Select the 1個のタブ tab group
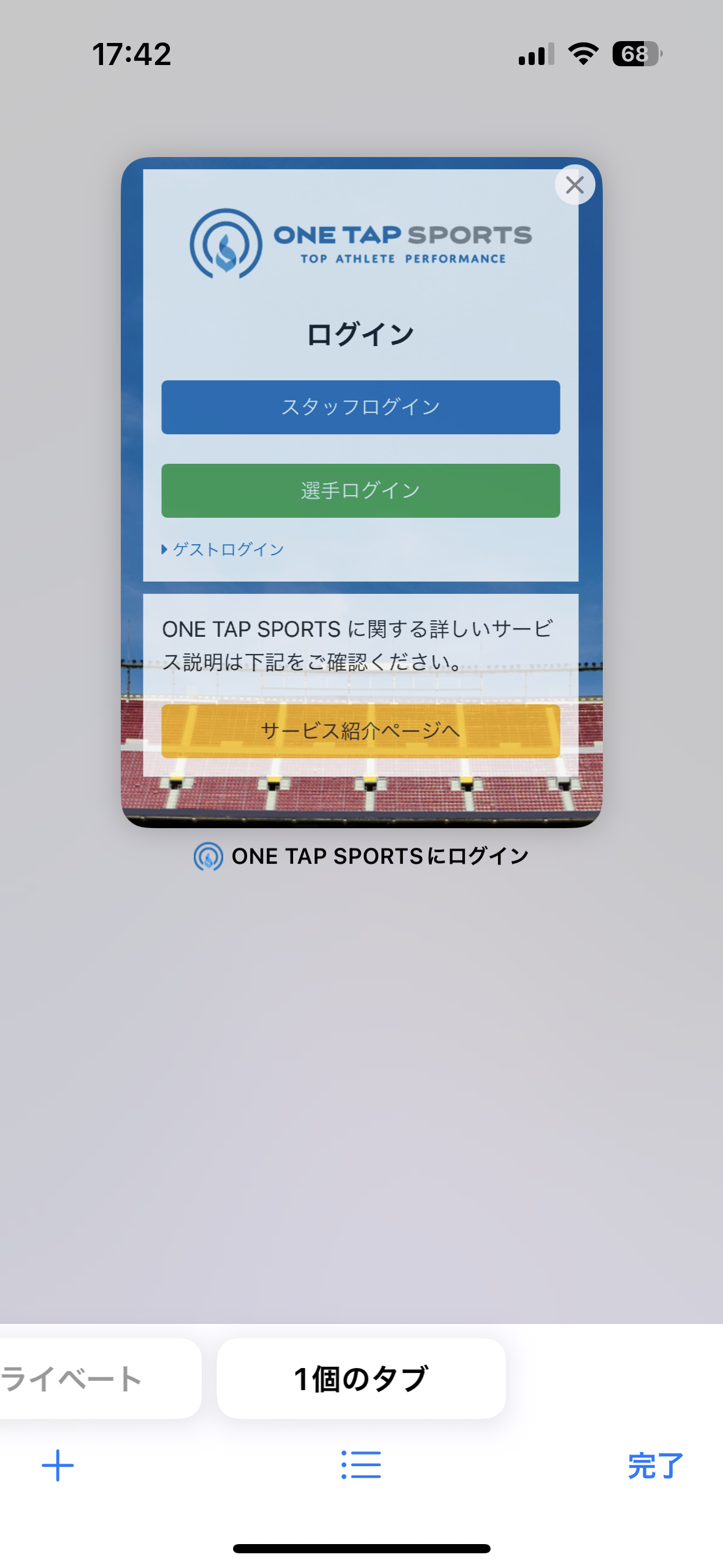 pyautogui.click(x=361, y=1378)
